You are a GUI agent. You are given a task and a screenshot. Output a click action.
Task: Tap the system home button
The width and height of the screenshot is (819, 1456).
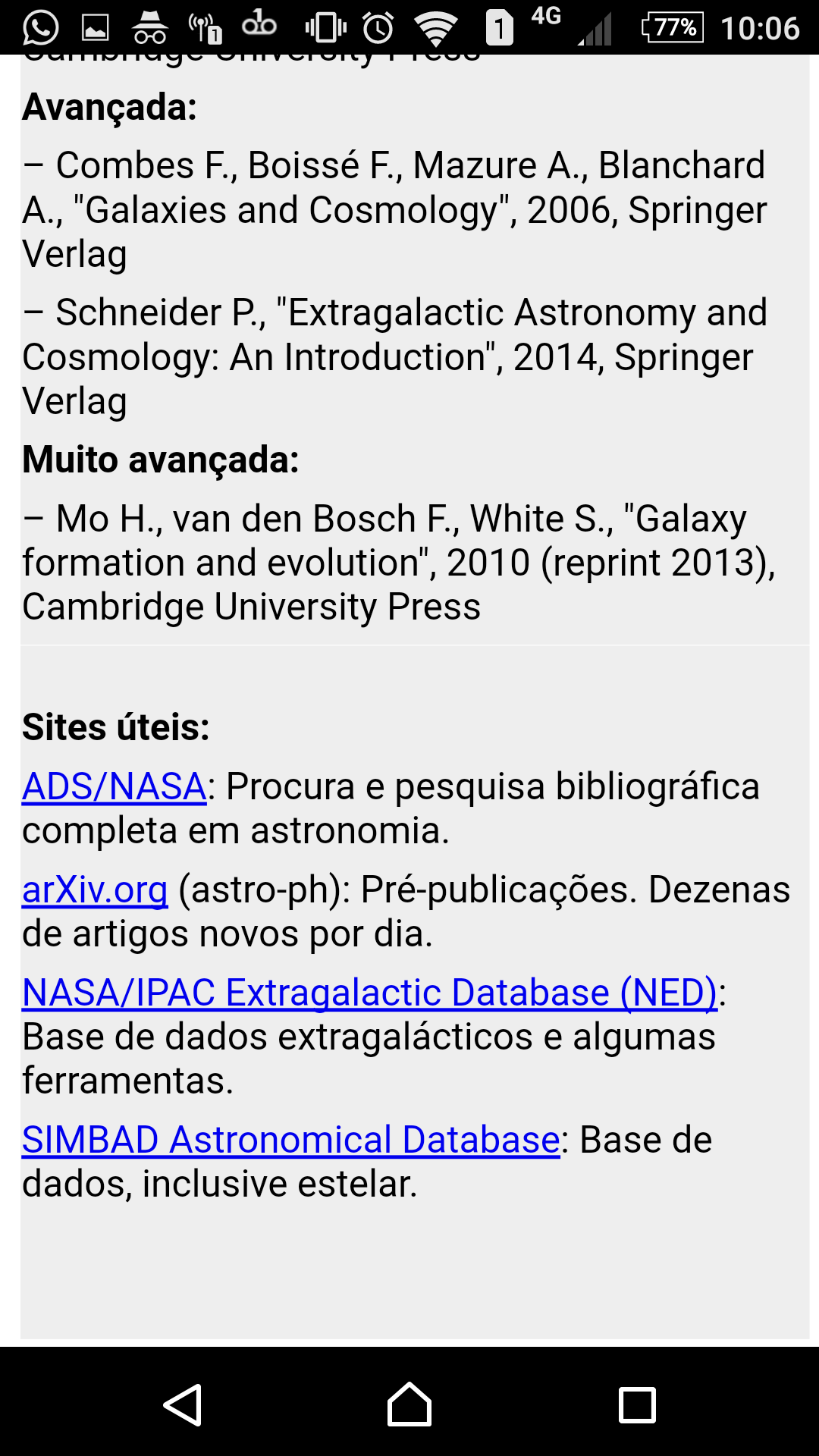pyautogui.click(x=409, y=1405)
